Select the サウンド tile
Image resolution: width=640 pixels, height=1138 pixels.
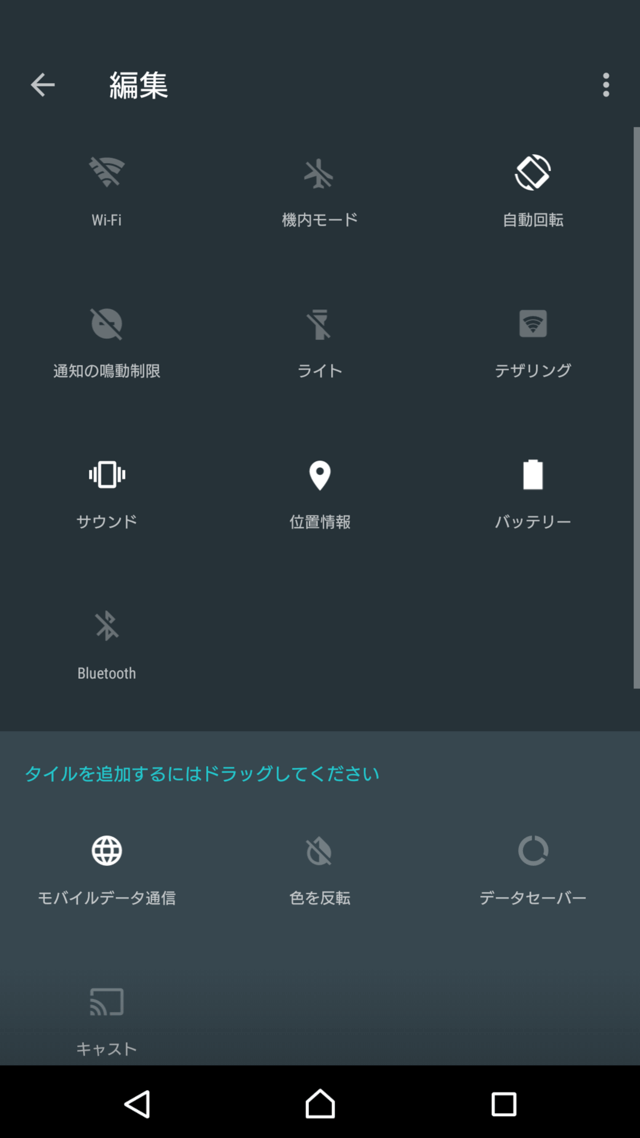pyautogui.click(x=107, y=494)
